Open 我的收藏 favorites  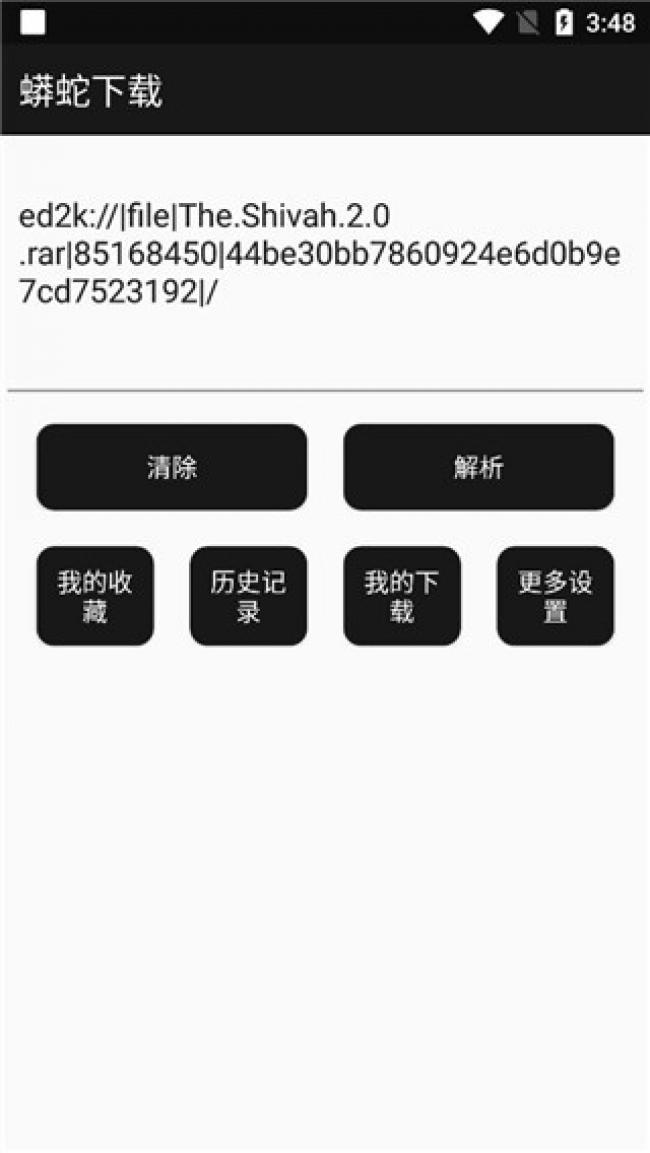[x=96, y=596]
